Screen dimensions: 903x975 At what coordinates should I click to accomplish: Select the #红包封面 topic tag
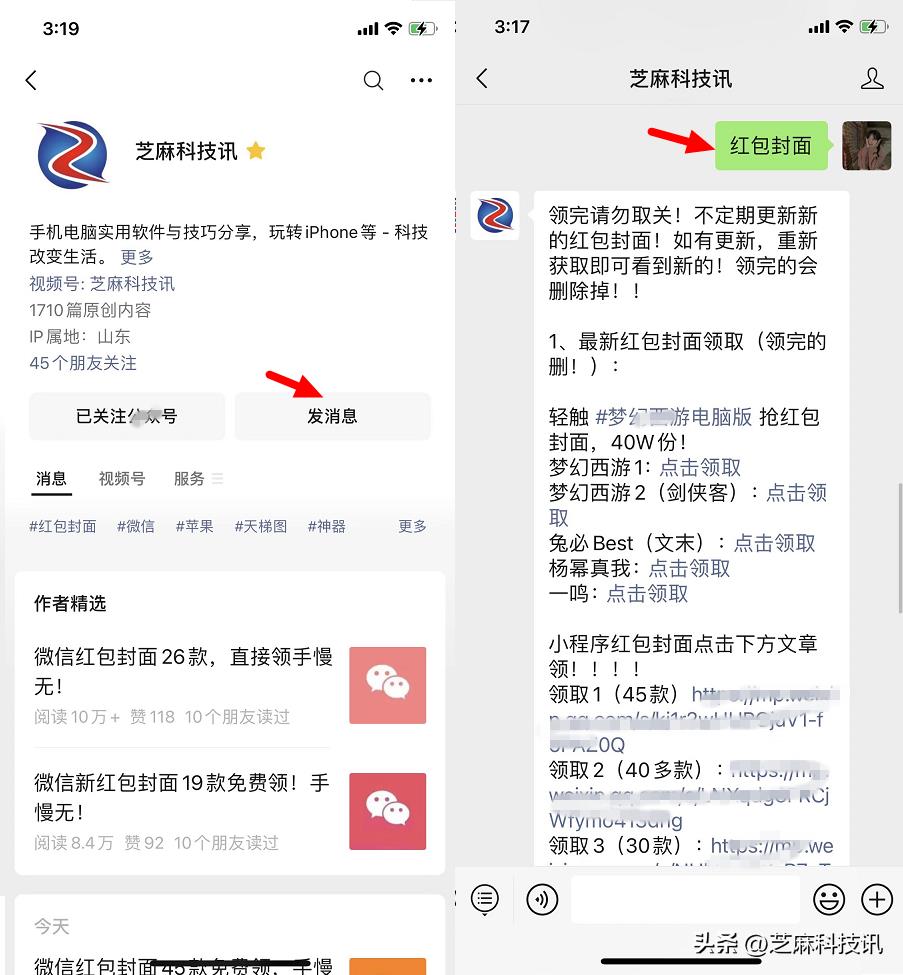[63, 526]
